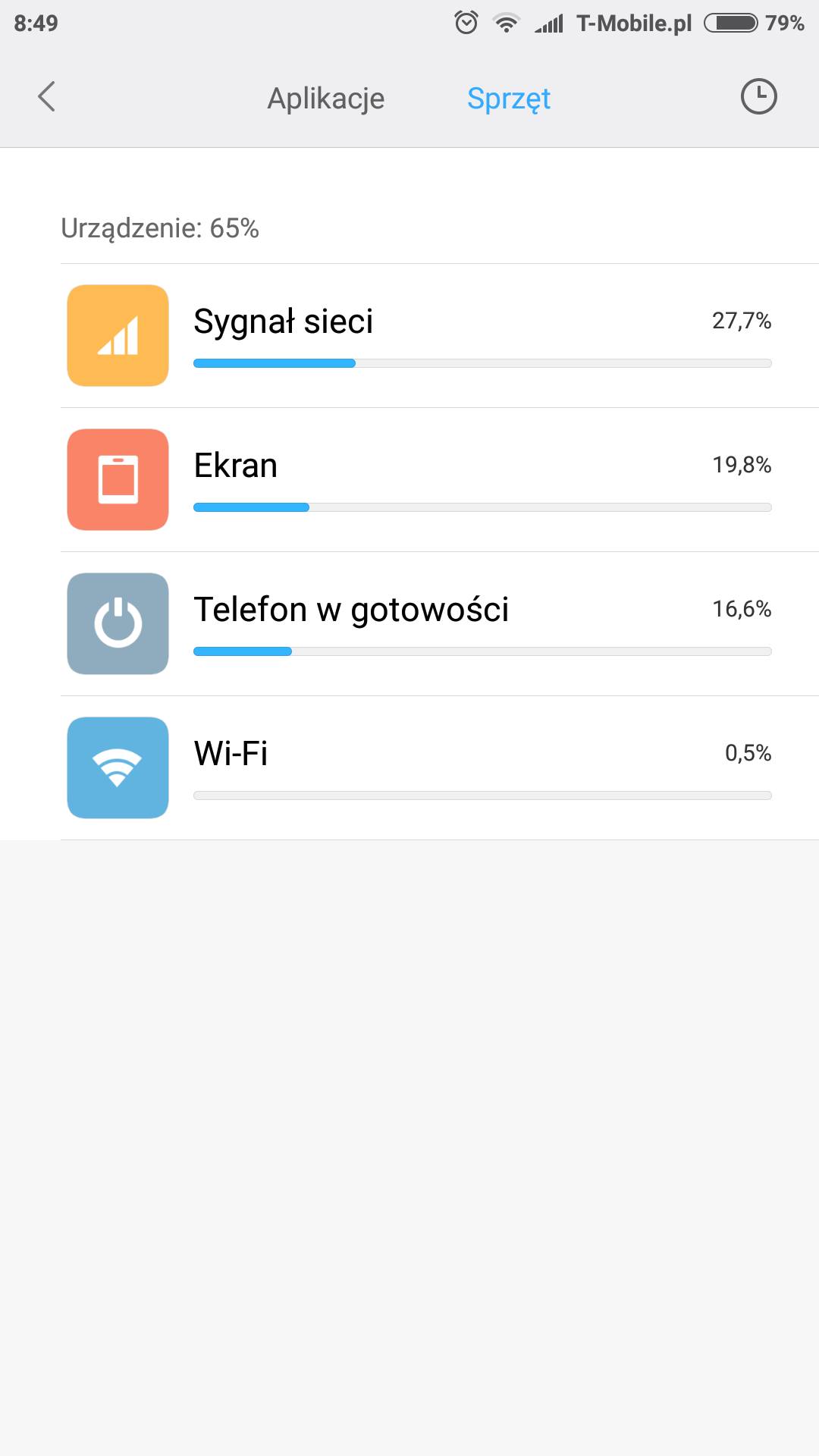Switch to the Aplikacje tab
This screenshot has width=819, height=1456.
pyautogui.click(x=326, y=99)
